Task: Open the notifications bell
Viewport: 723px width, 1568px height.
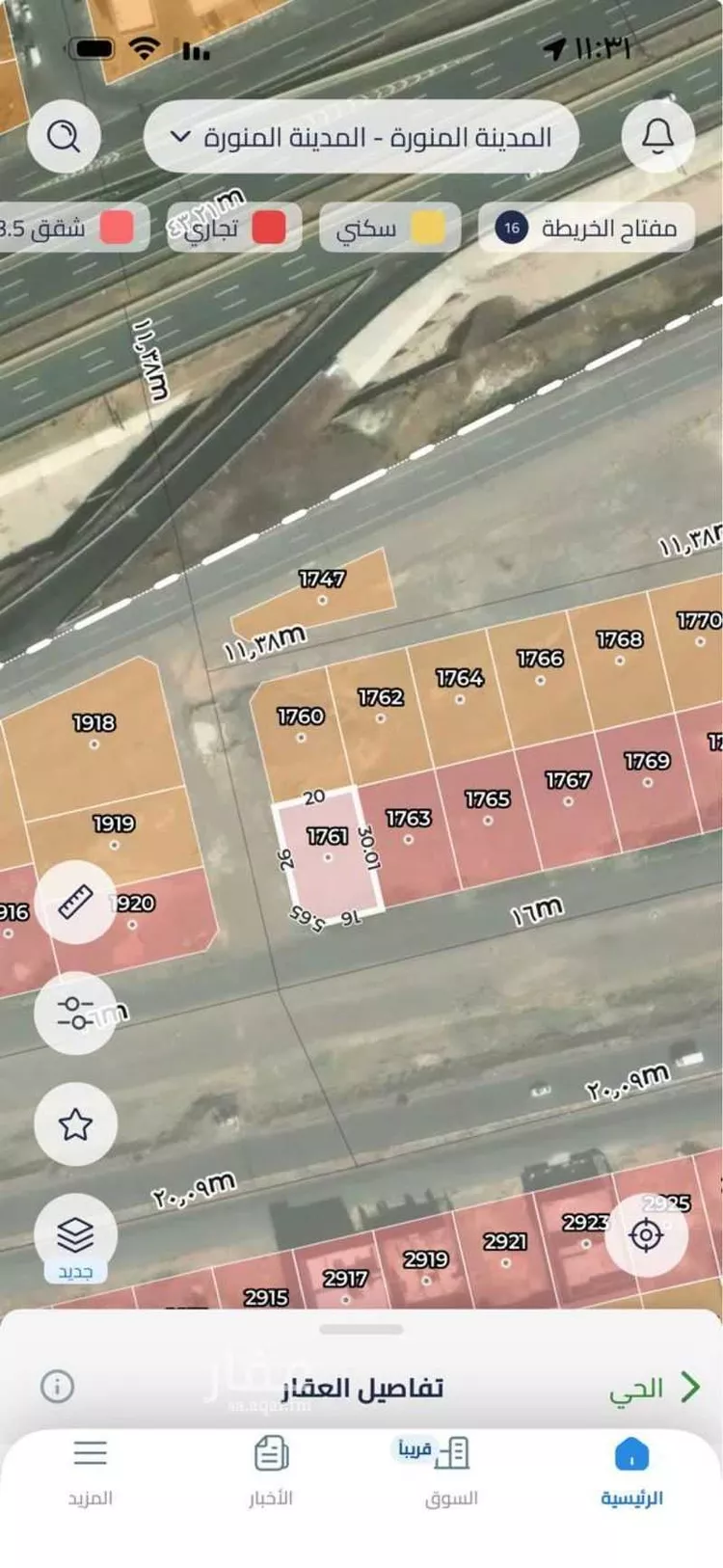Action: click(x=658, y=136)
